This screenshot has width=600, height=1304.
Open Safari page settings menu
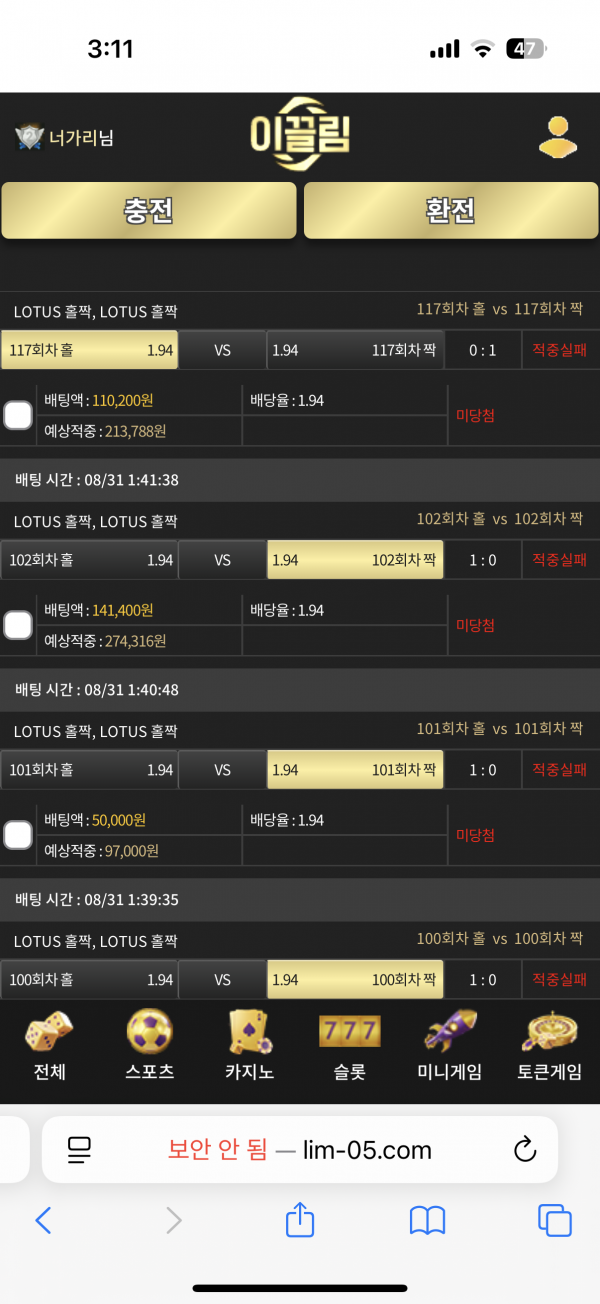pos(79,1150)
